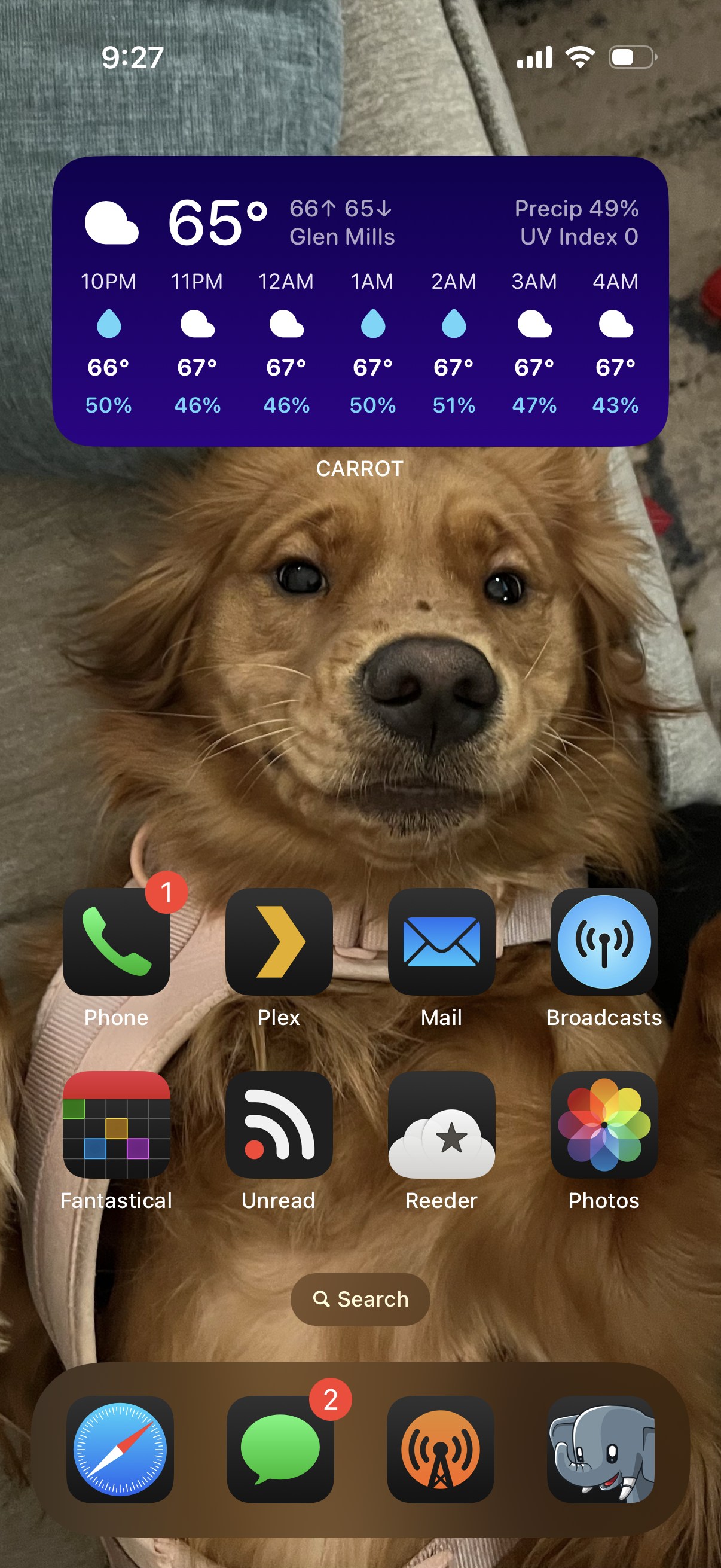Open the Photos app
Image resolution: width=721 pixels, height=1568 pixels.
click(x=604, y=1124)
